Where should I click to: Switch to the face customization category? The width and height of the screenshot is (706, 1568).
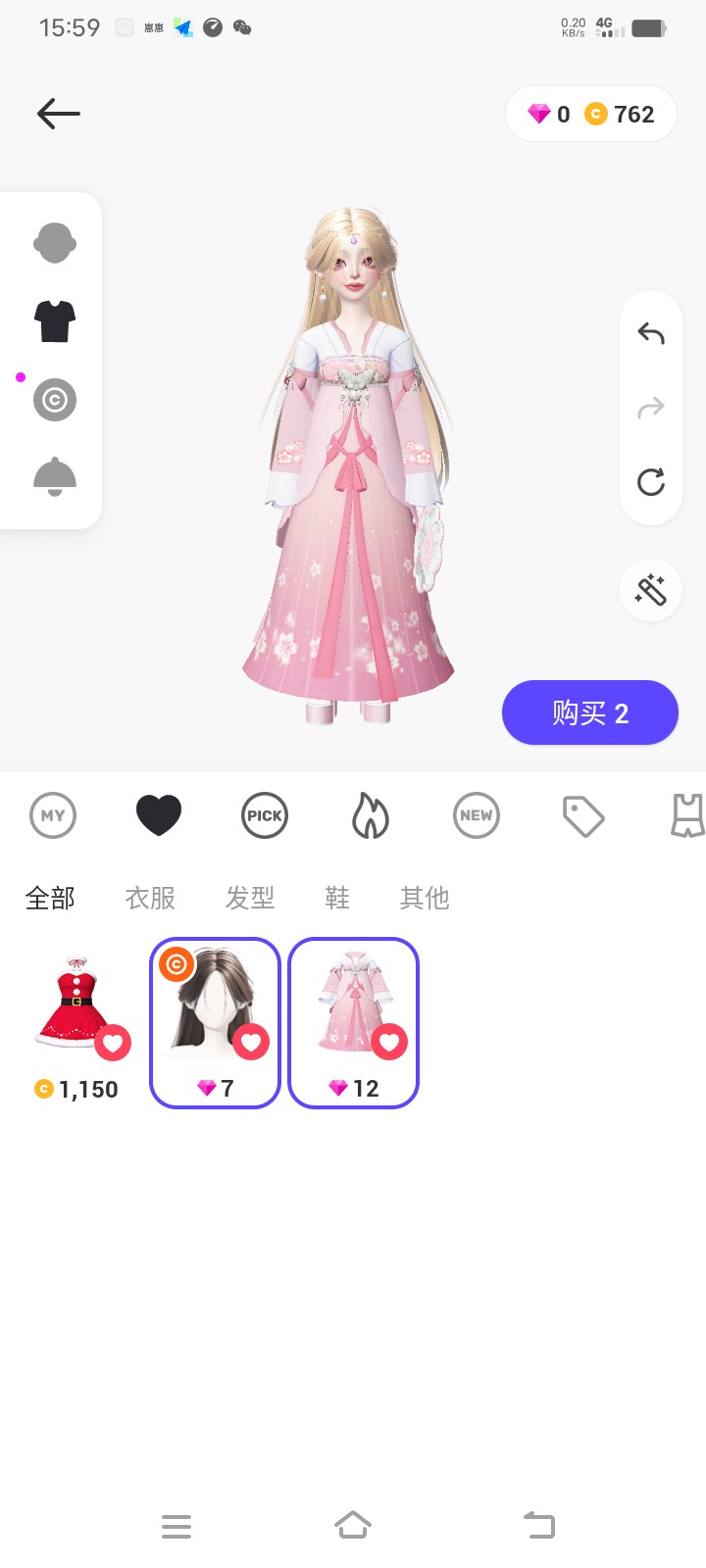55,243
